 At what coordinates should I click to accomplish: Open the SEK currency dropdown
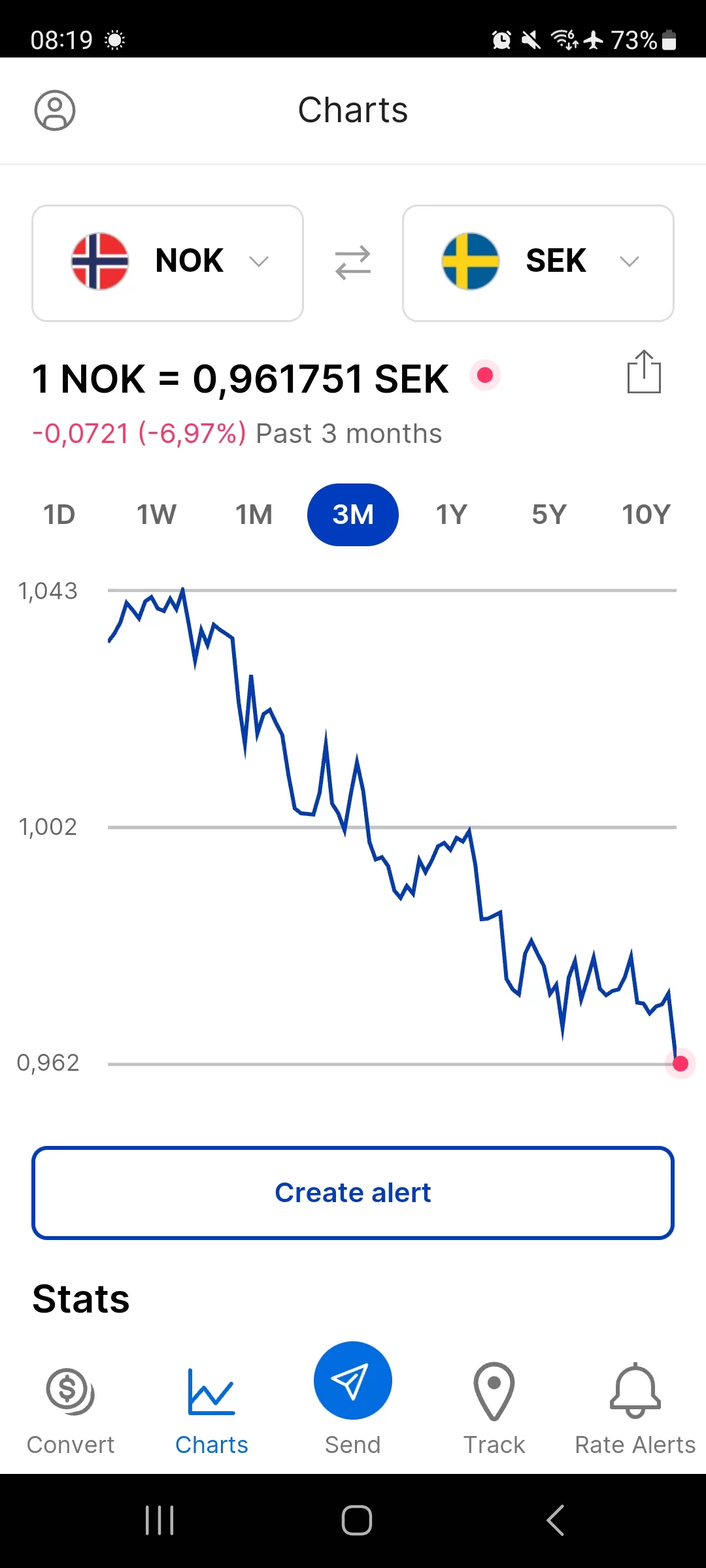point(538,263)
